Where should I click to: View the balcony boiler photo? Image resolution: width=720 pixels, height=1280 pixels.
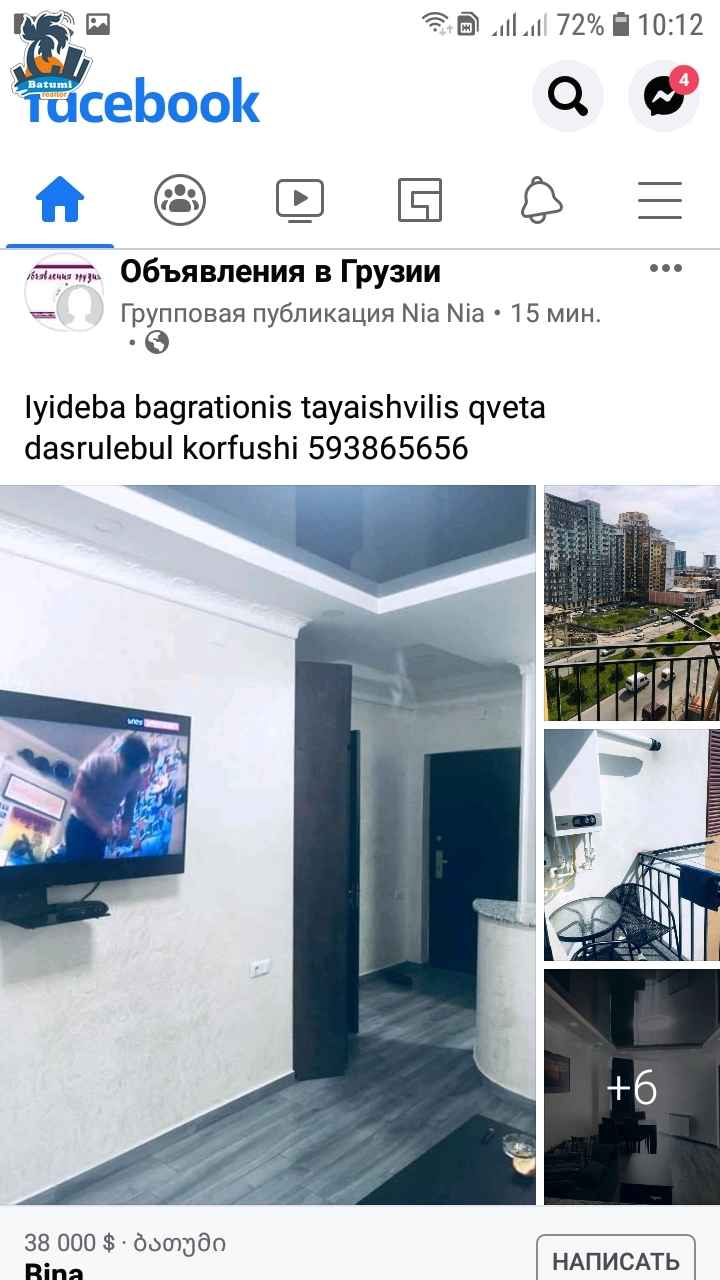tap(632, 845)
